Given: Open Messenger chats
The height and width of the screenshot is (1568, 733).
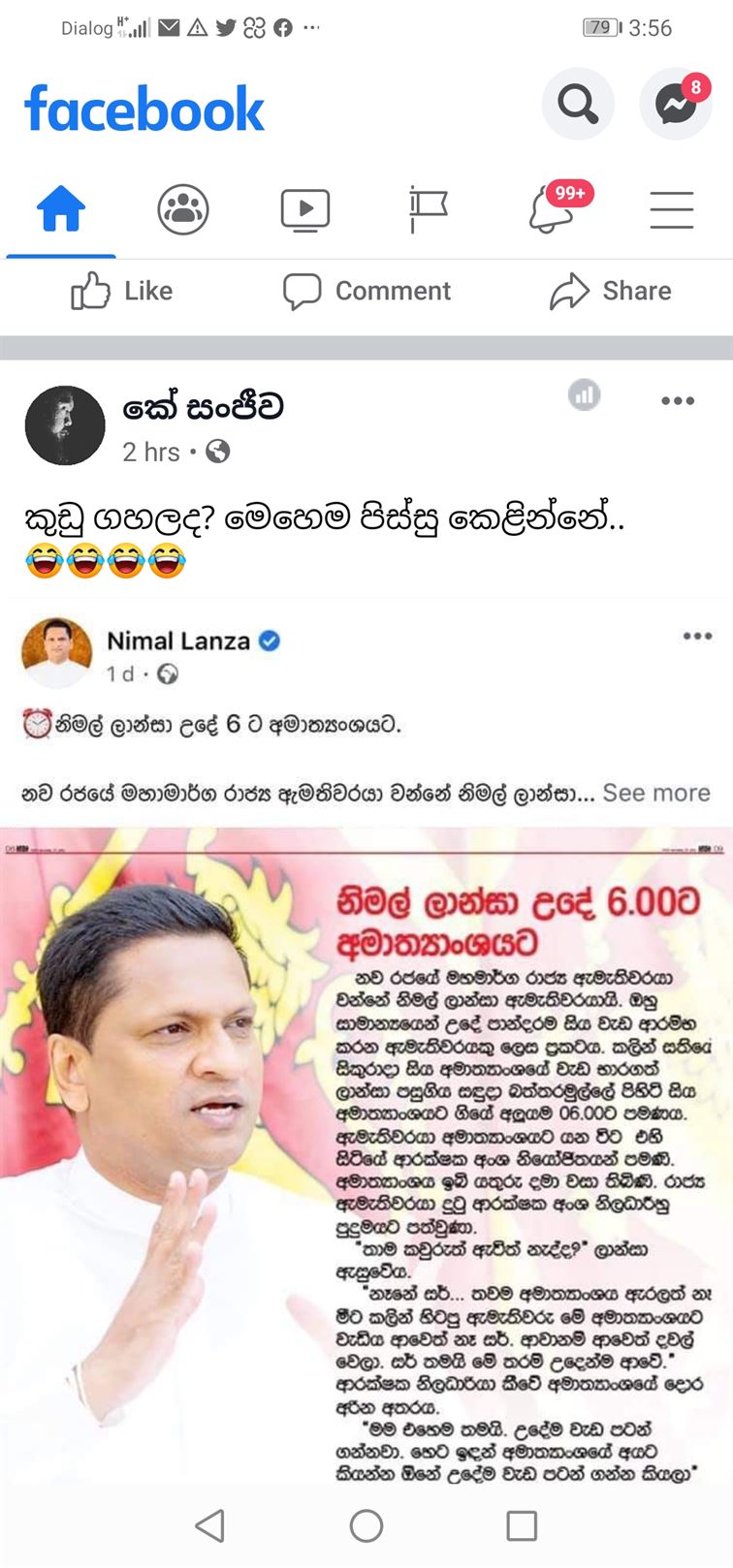Looking at the screenshot, I should [x=676, y=103].
